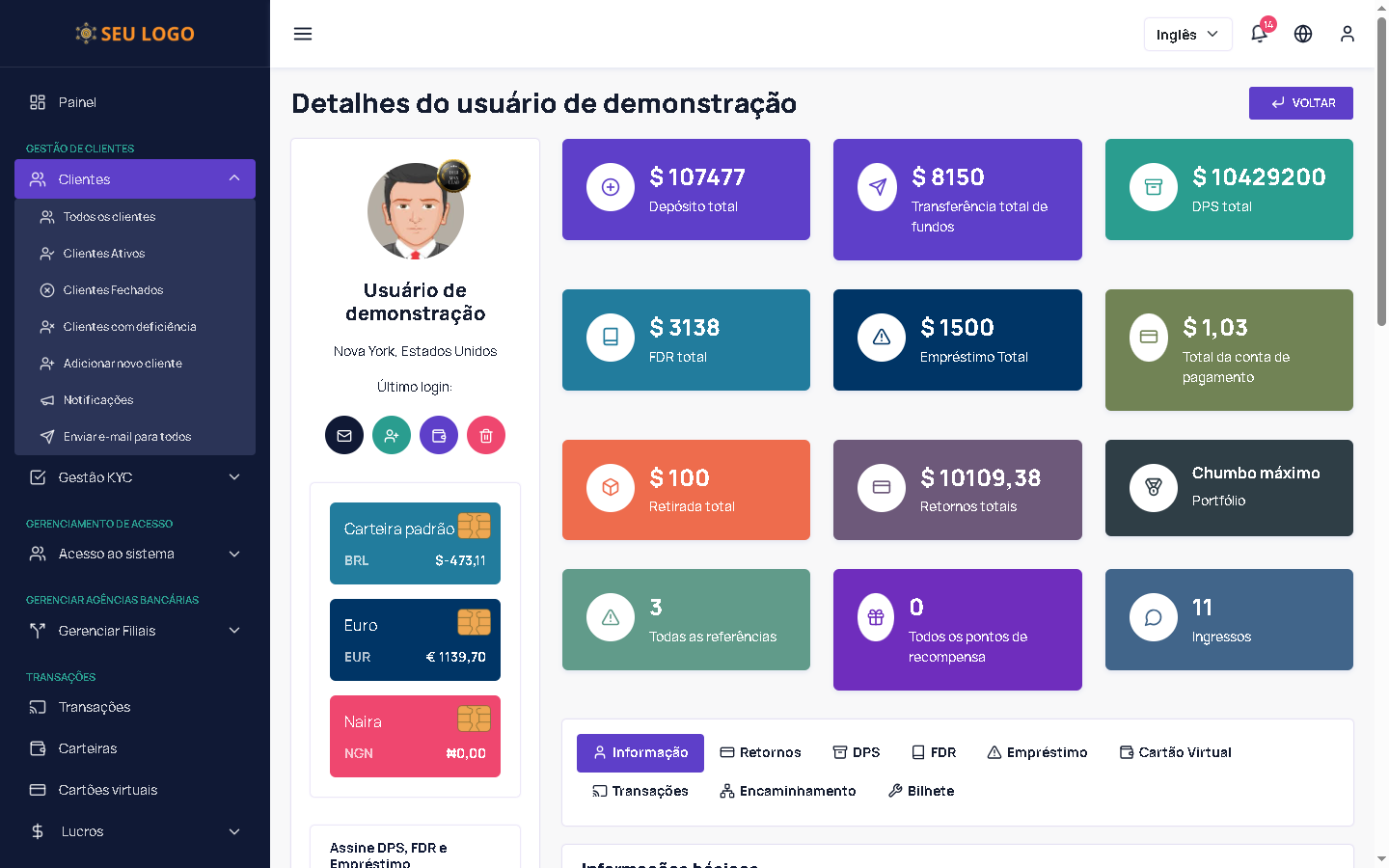Viewport: 1389px width, 868px height.
Task: Open the hamburger menu toggle
Action: click(303, 34)
